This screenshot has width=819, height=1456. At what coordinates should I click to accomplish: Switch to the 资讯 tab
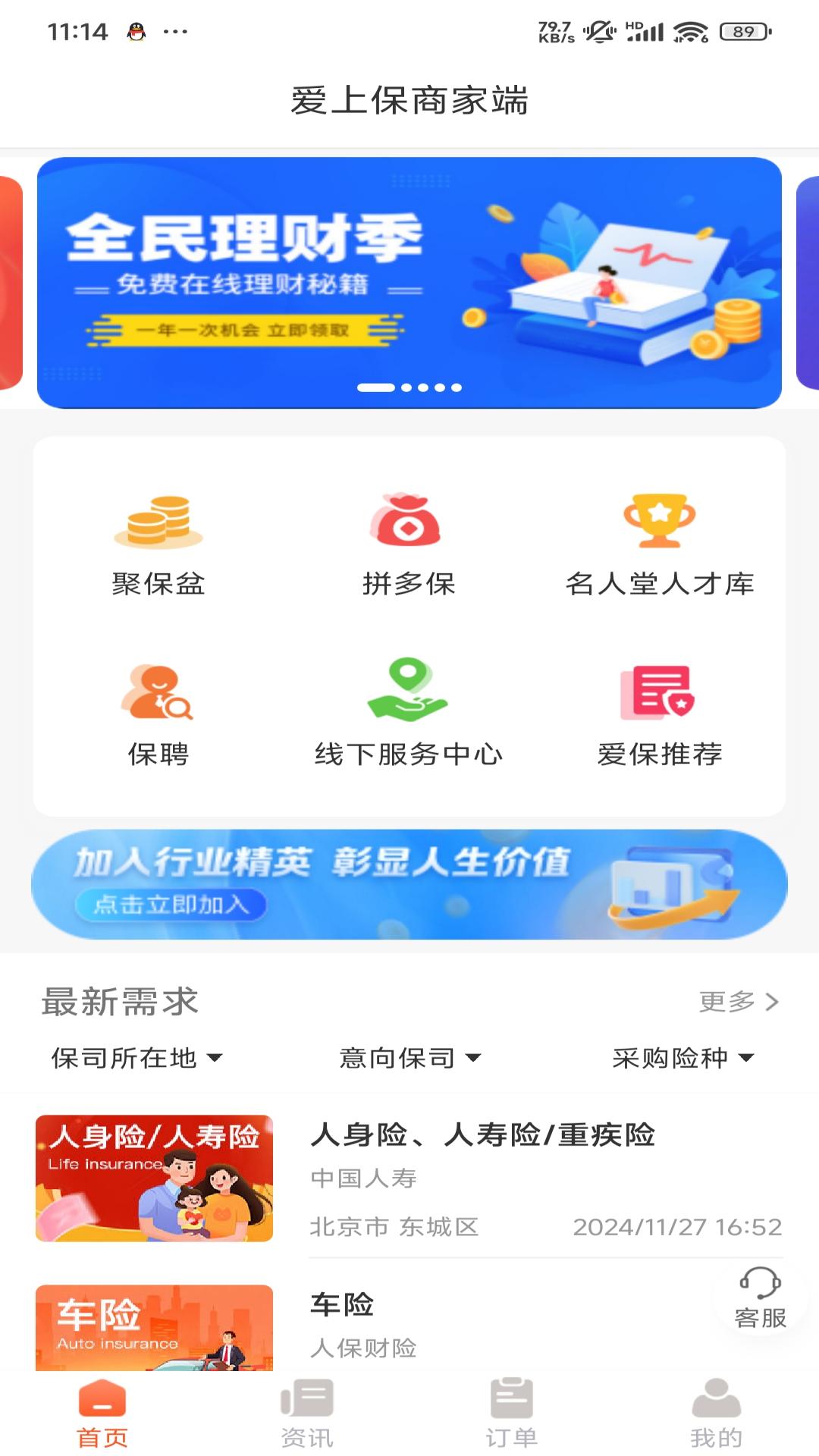(307, 1414)
